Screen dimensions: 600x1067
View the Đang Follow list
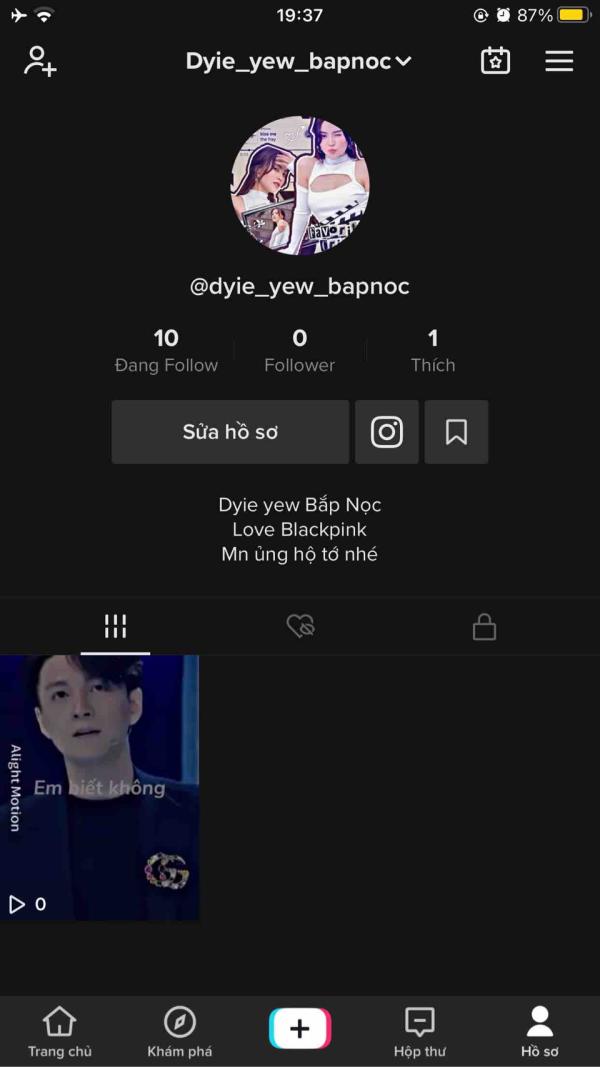point(166,350)
